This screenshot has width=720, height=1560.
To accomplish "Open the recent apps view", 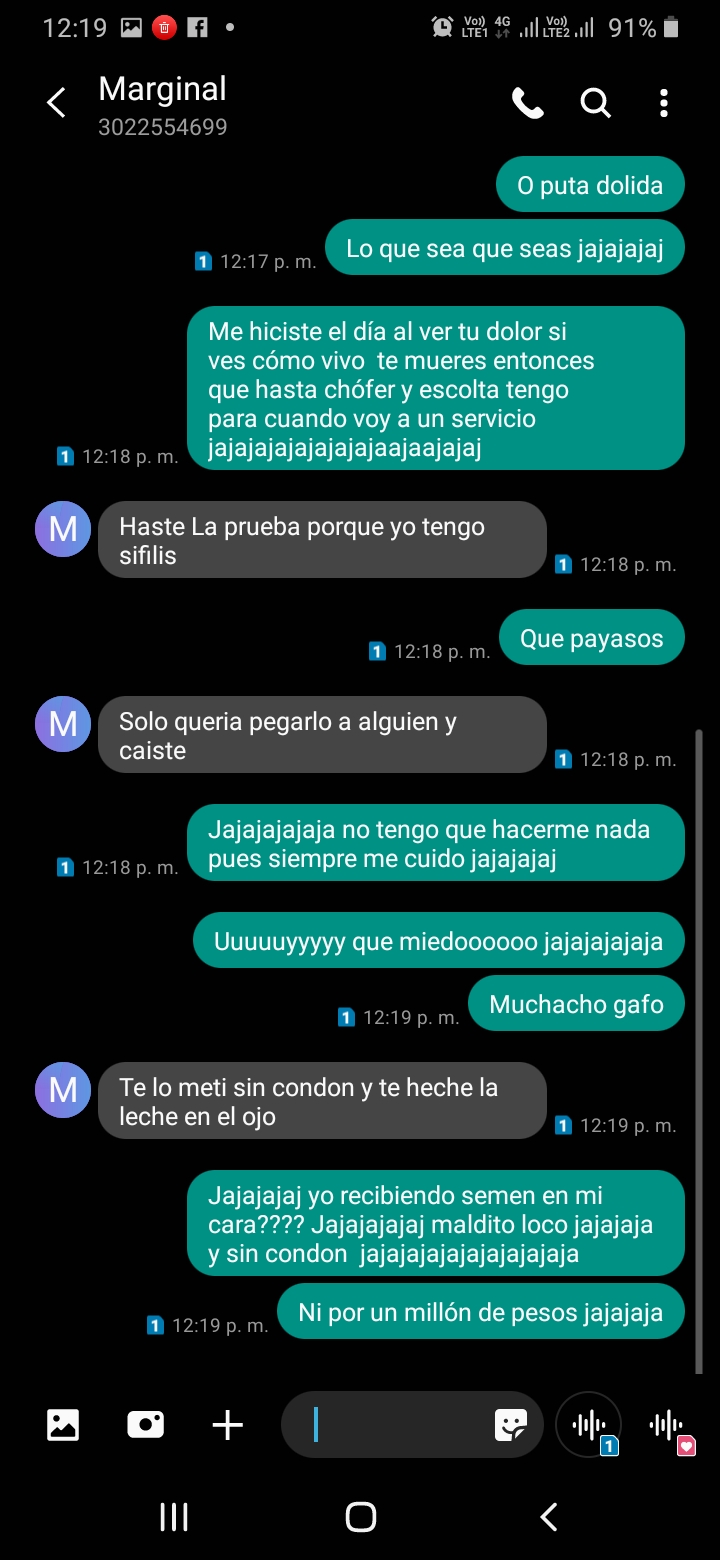I will [174, 1516].
